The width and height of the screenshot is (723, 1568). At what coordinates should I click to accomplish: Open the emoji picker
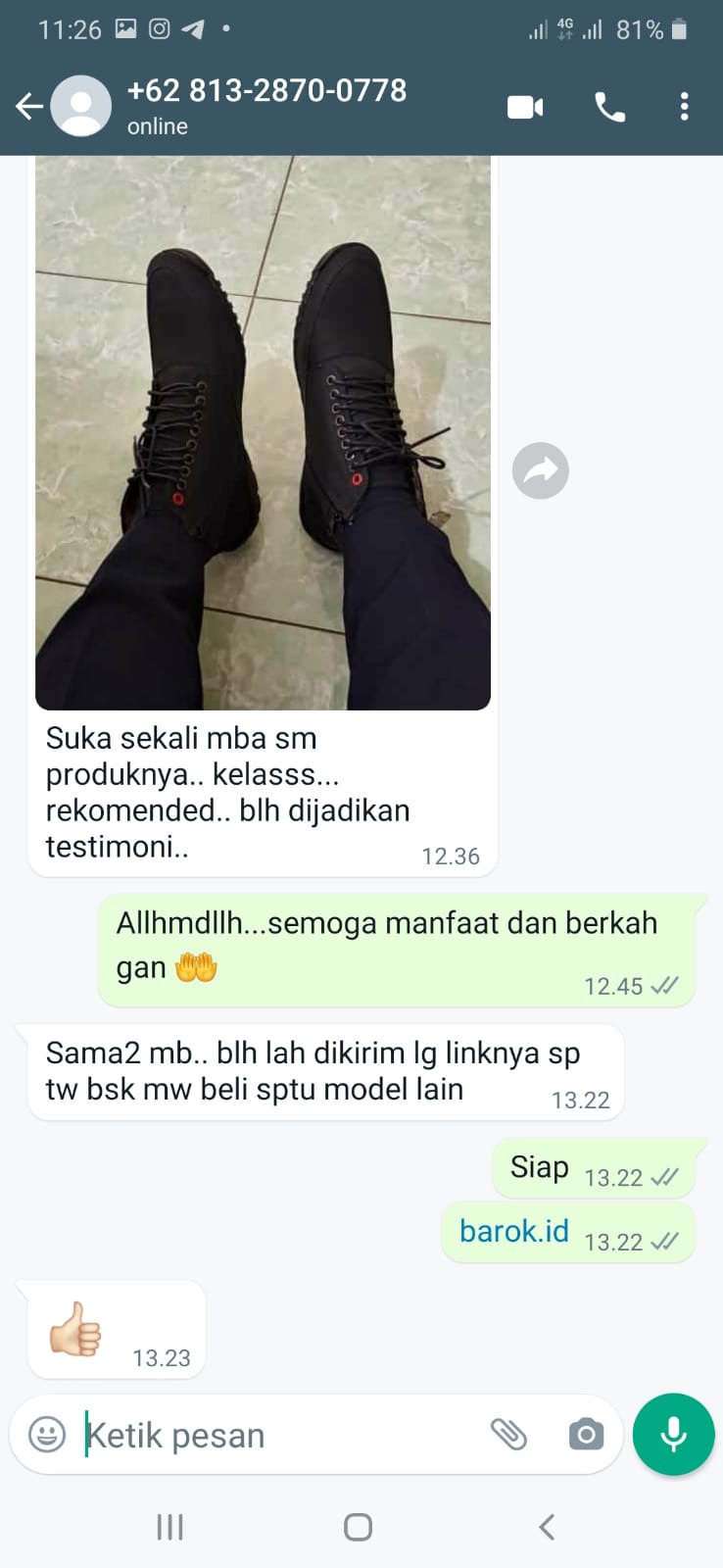tap(47, 1435)
